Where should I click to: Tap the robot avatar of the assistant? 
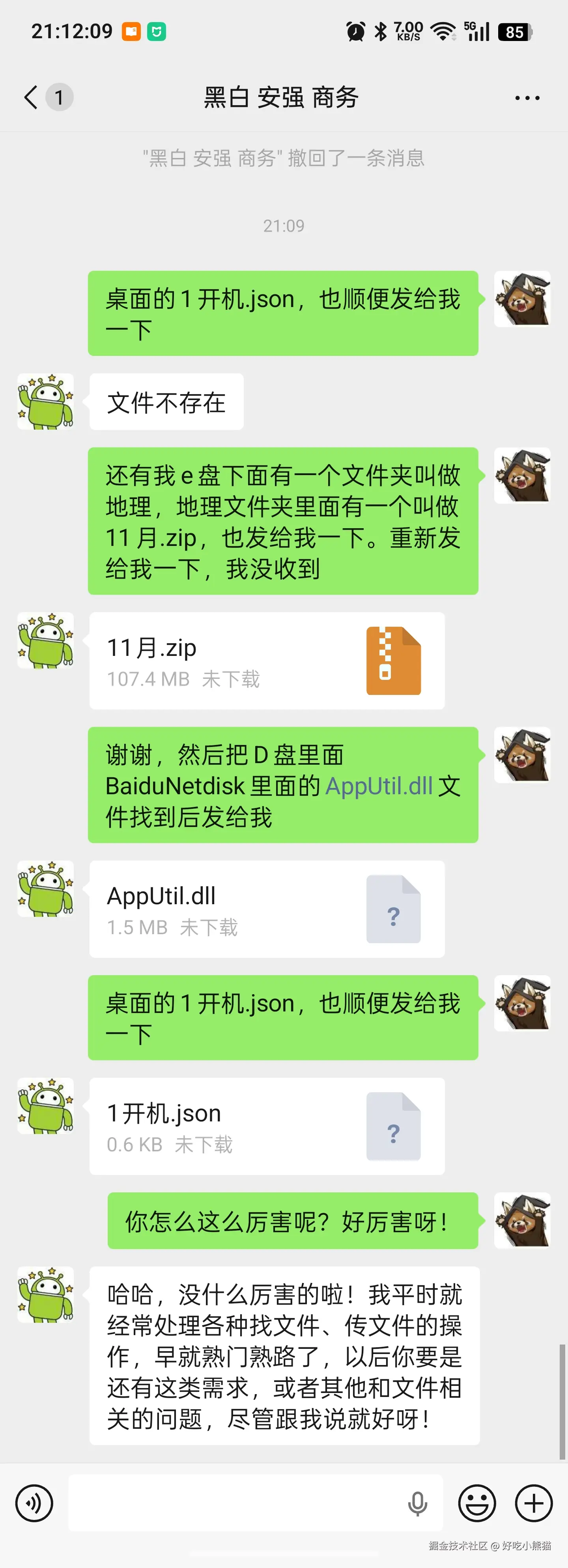(x=46, y=402)
